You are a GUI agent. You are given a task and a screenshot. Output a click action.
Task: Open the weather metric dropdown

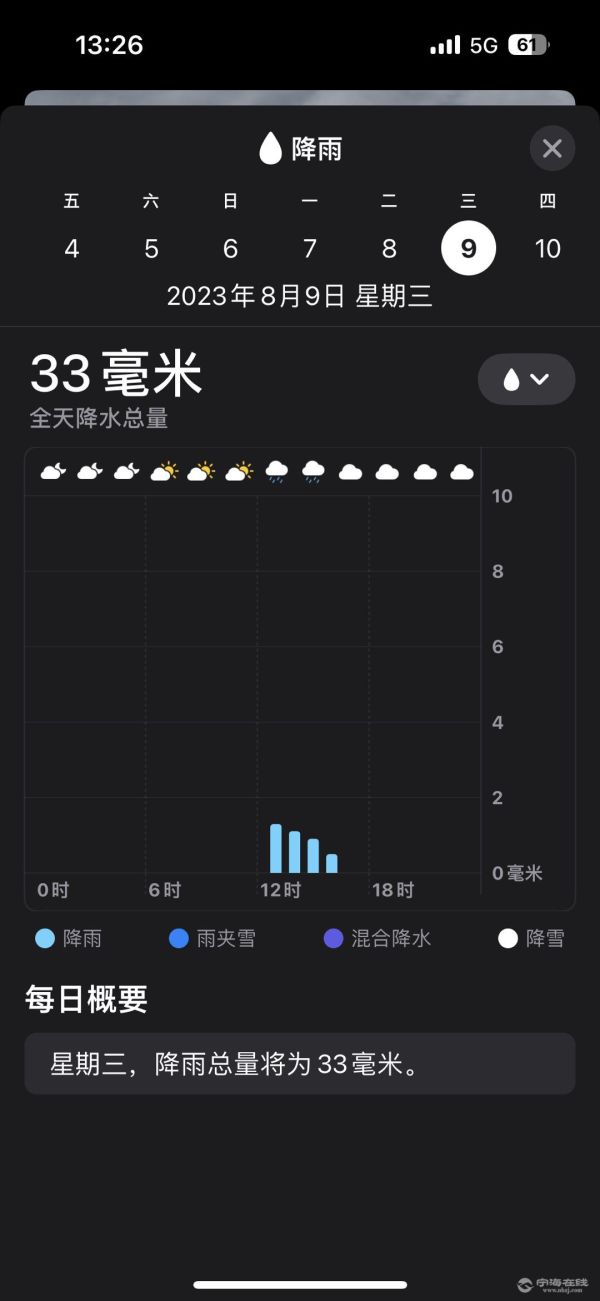pos(526,379)
